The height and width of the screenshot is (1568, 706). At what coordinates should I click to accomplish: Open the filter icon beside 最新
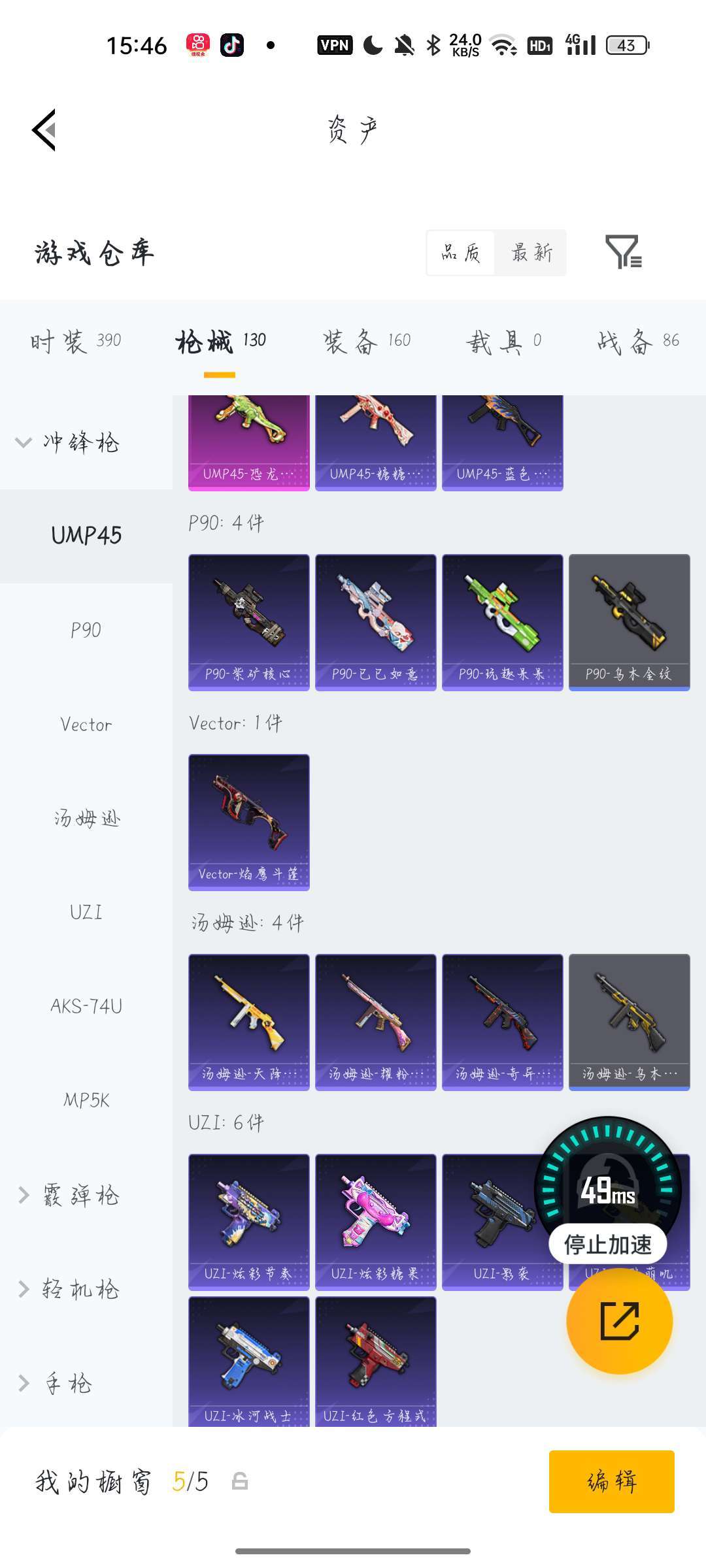pos(623,252)
